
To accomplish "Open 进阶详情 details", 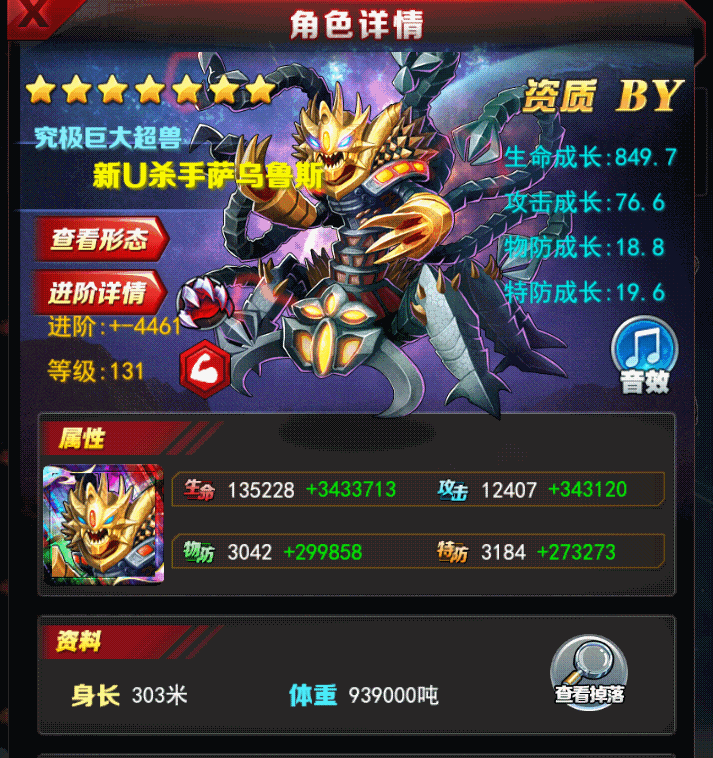I will 98,292.
